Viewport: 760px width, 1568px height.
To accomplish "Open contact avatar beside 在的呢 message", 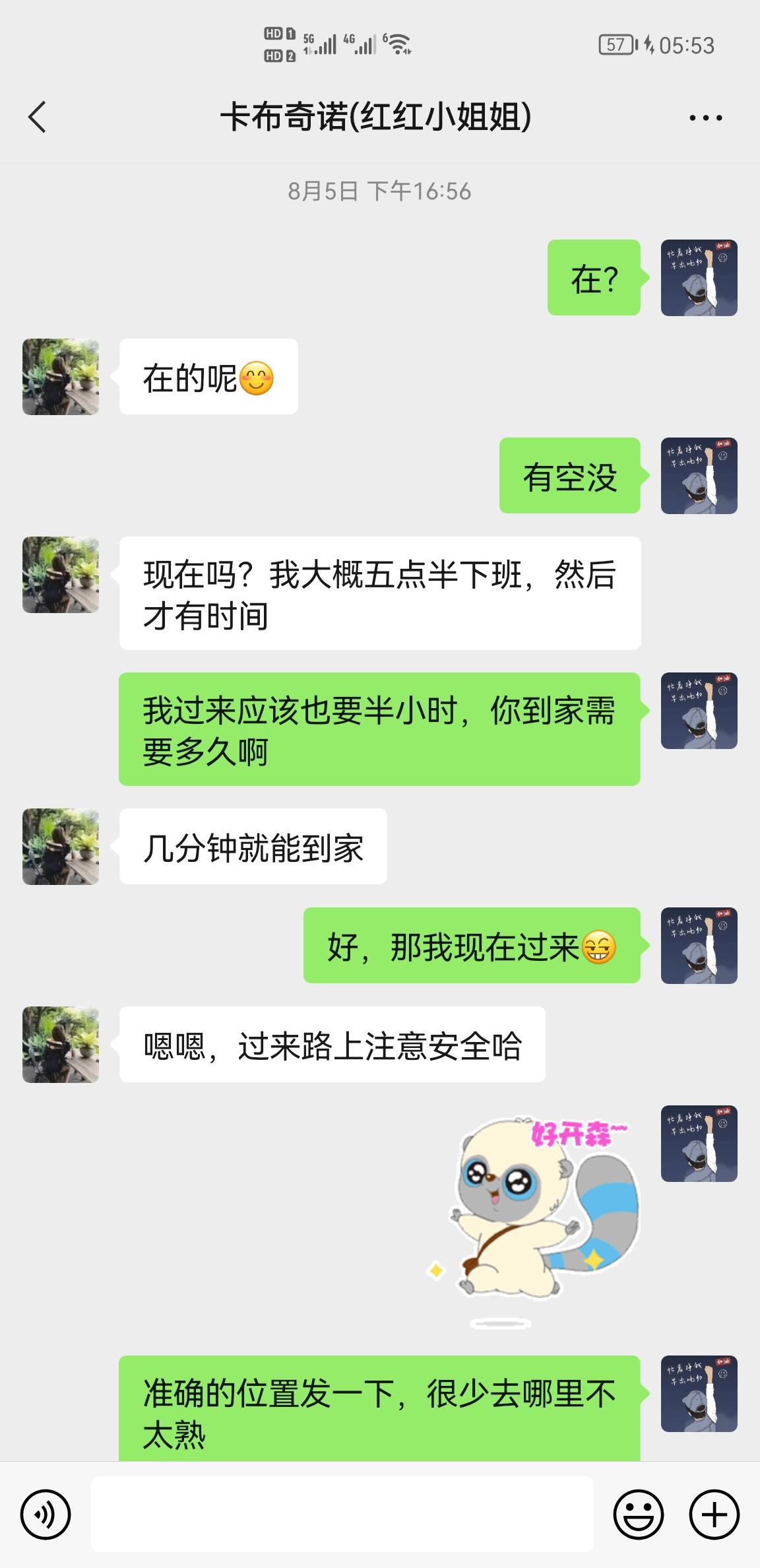I will tap(61, 377).
